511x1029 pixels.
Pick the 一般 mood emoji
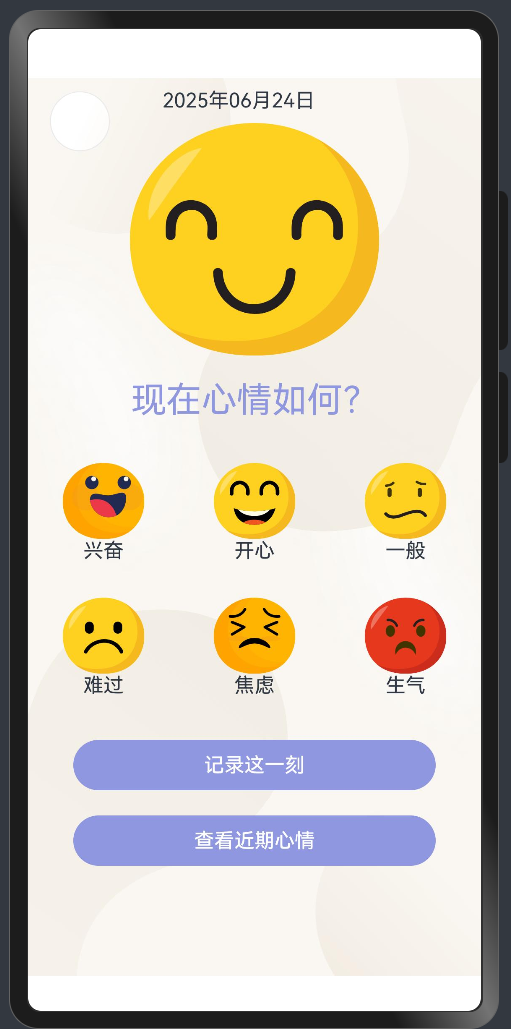405,501
